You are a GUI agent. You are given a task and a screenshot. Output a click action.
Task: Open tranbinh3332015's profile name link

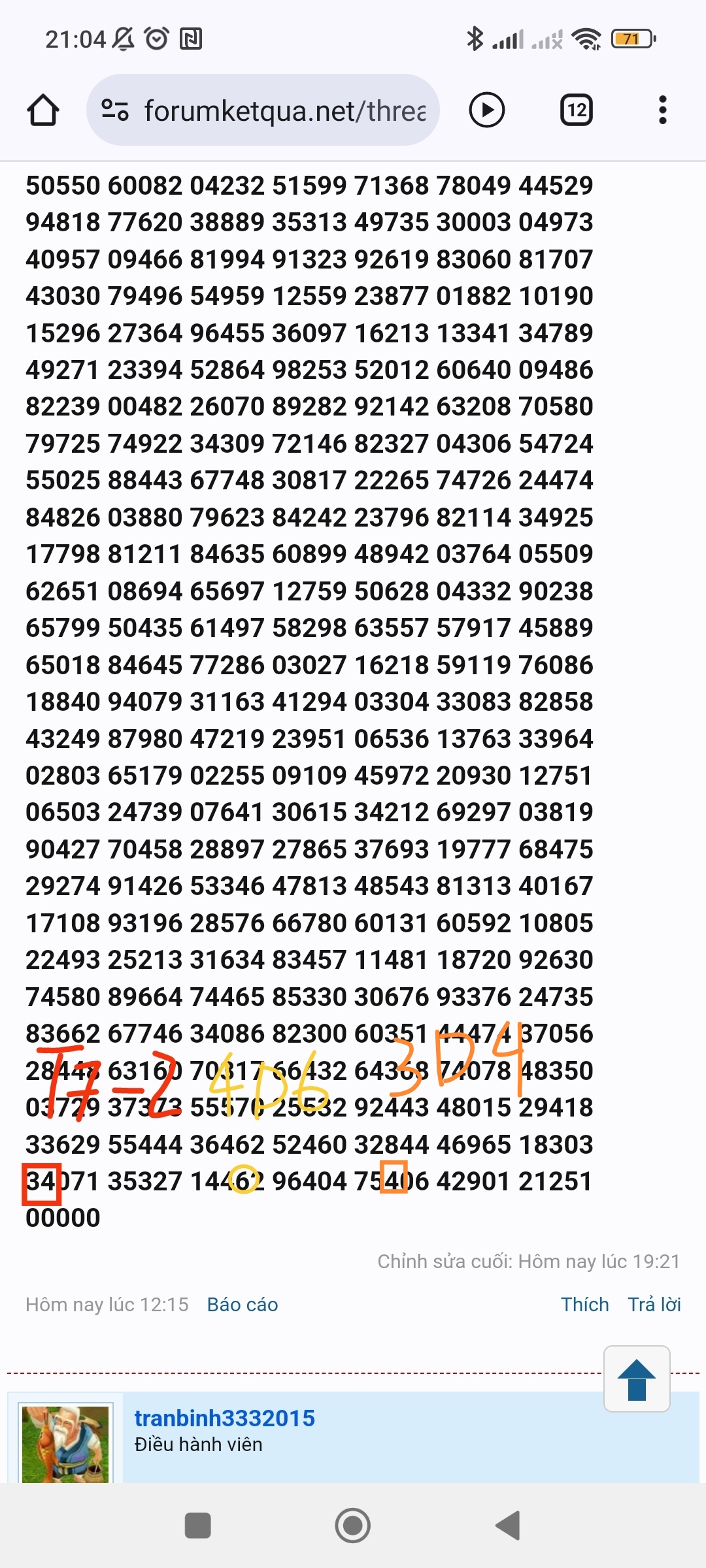pos(224,1418)
